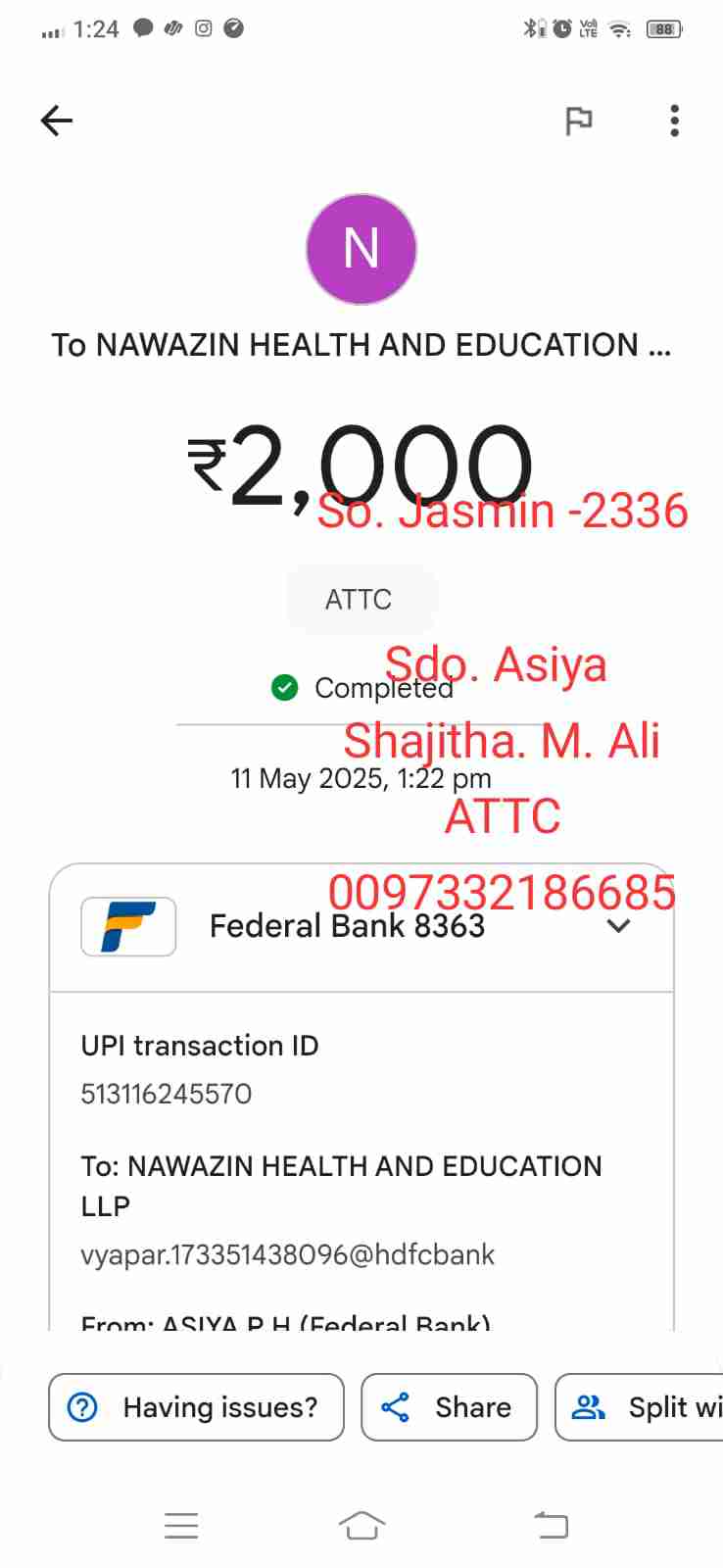The image size is (723, 1568).
Task: Open recipient's purple N avatar
Action: [361, 249]
